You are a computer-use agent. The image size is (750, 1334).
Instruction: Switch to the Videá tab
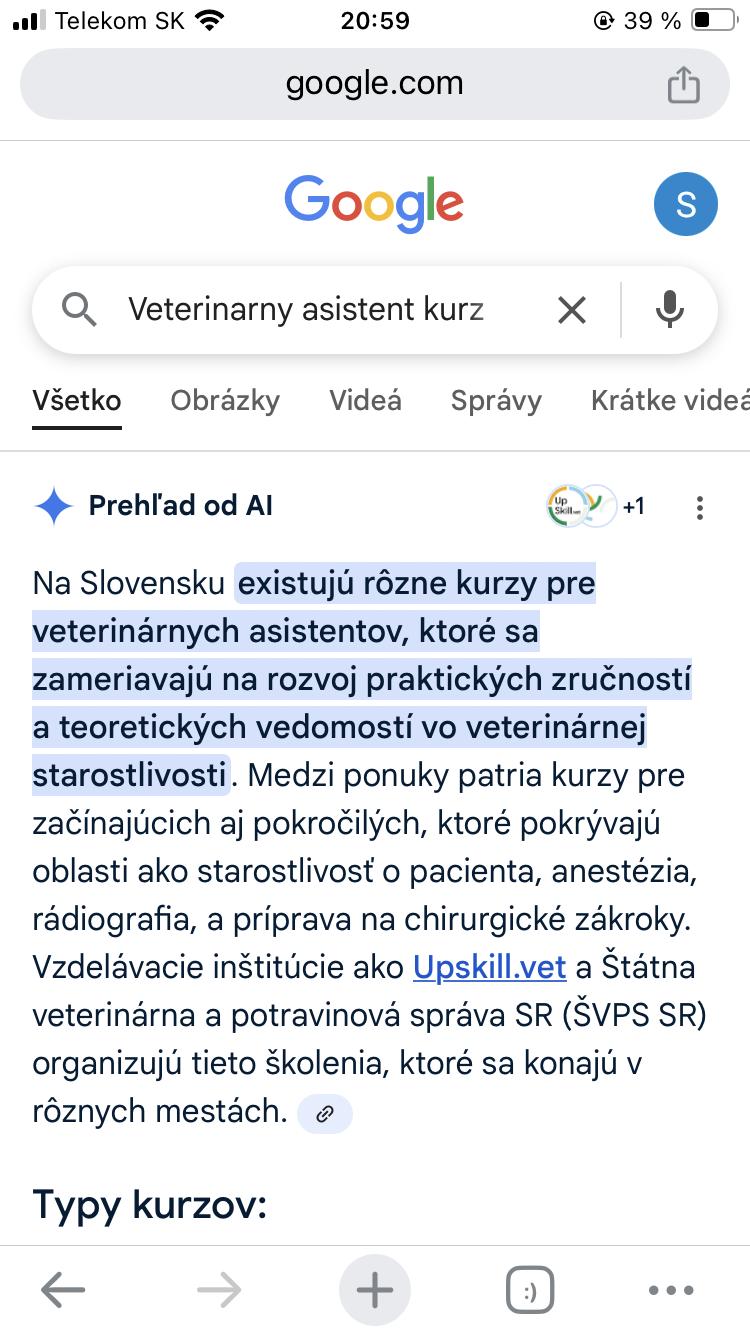pyautogui.click(x=365, y=401)
